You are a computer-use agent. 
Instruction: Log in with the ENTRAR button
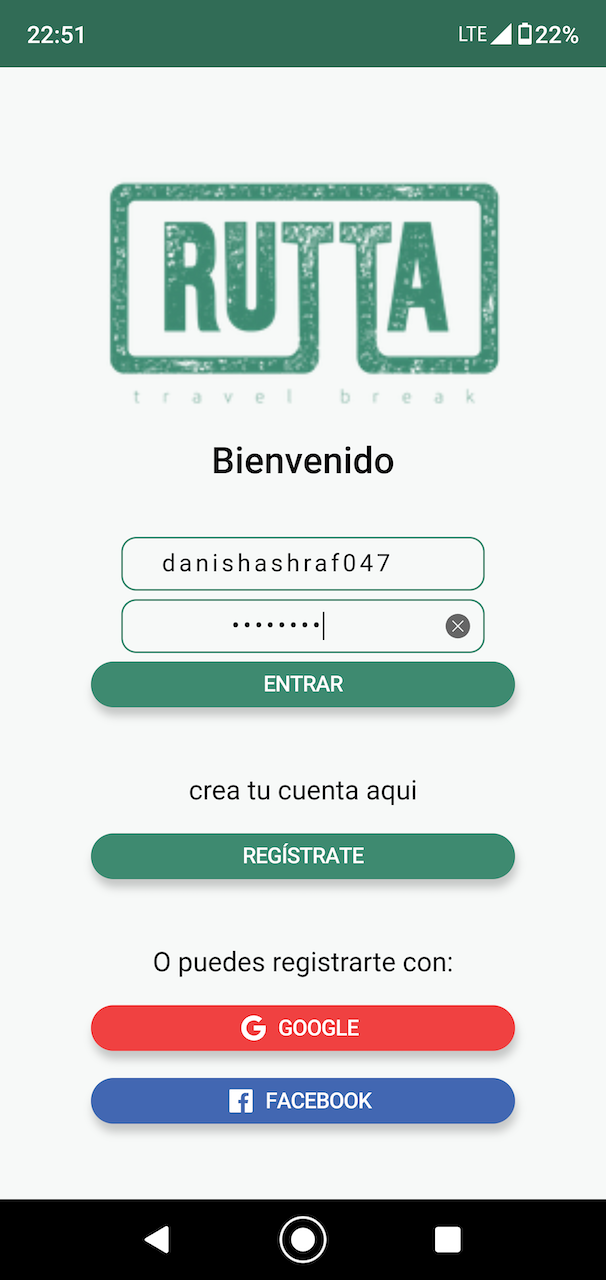[x=302, y=685]
